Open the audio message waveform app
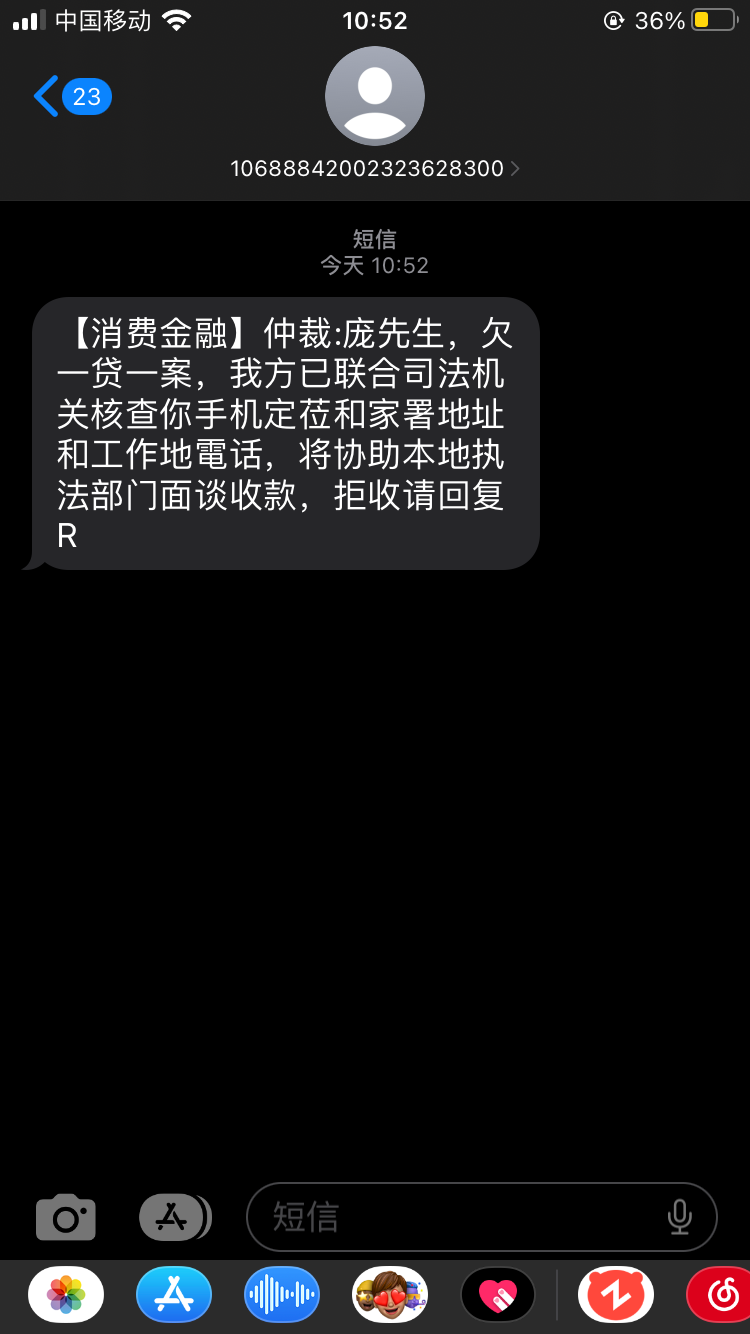 (282, 1295)
